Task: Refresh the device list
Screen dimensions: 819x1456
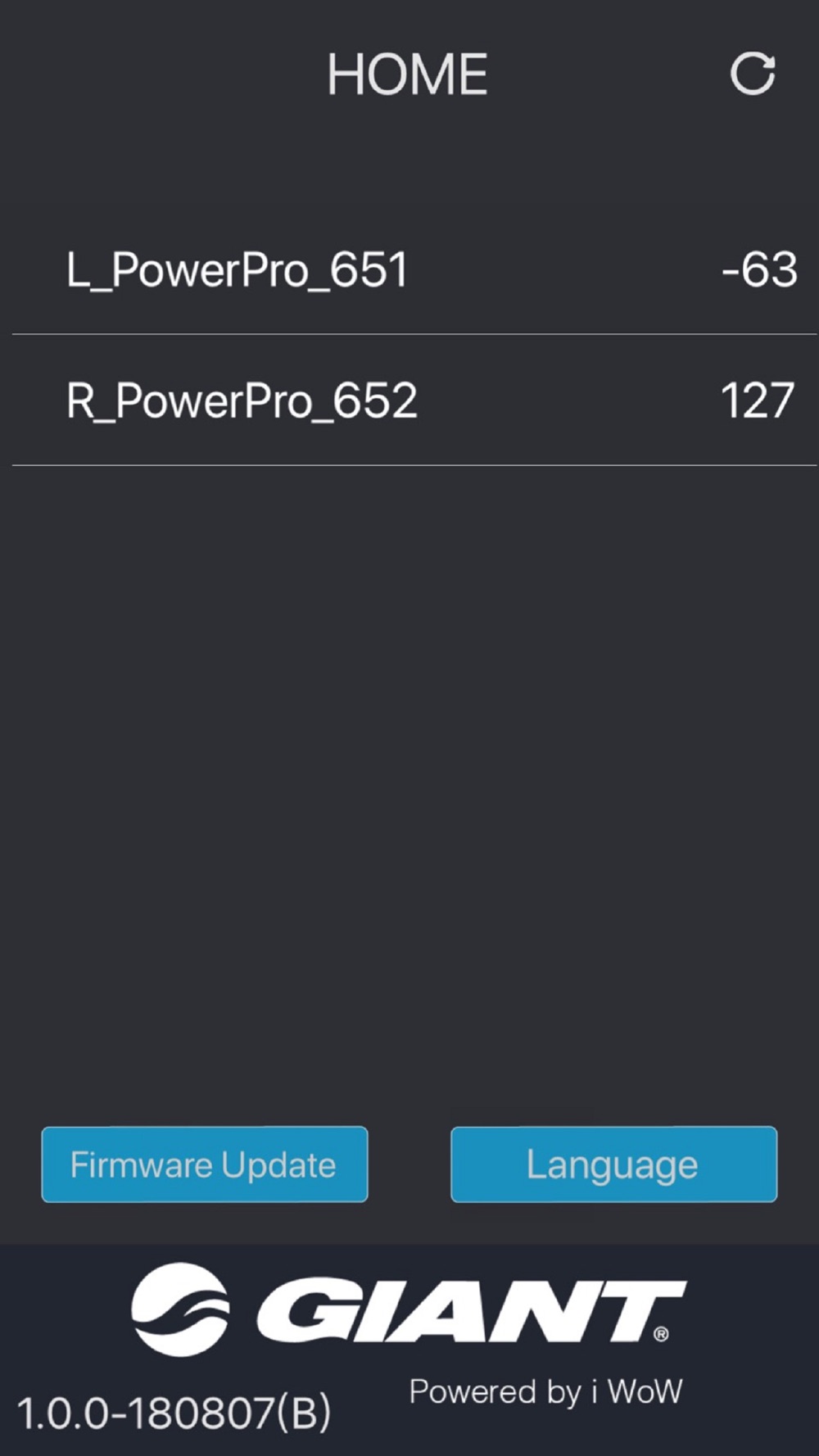Action: coord(753,75)
